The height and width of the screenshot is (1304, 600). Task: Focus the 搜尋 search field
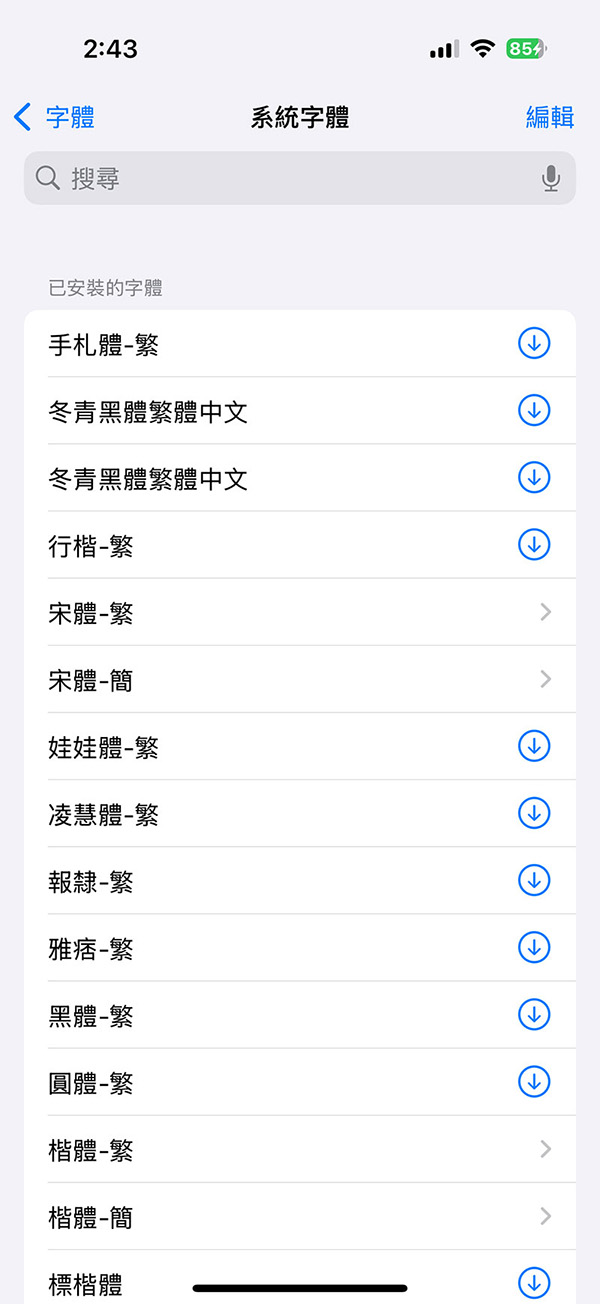click(x=290, y=178)
